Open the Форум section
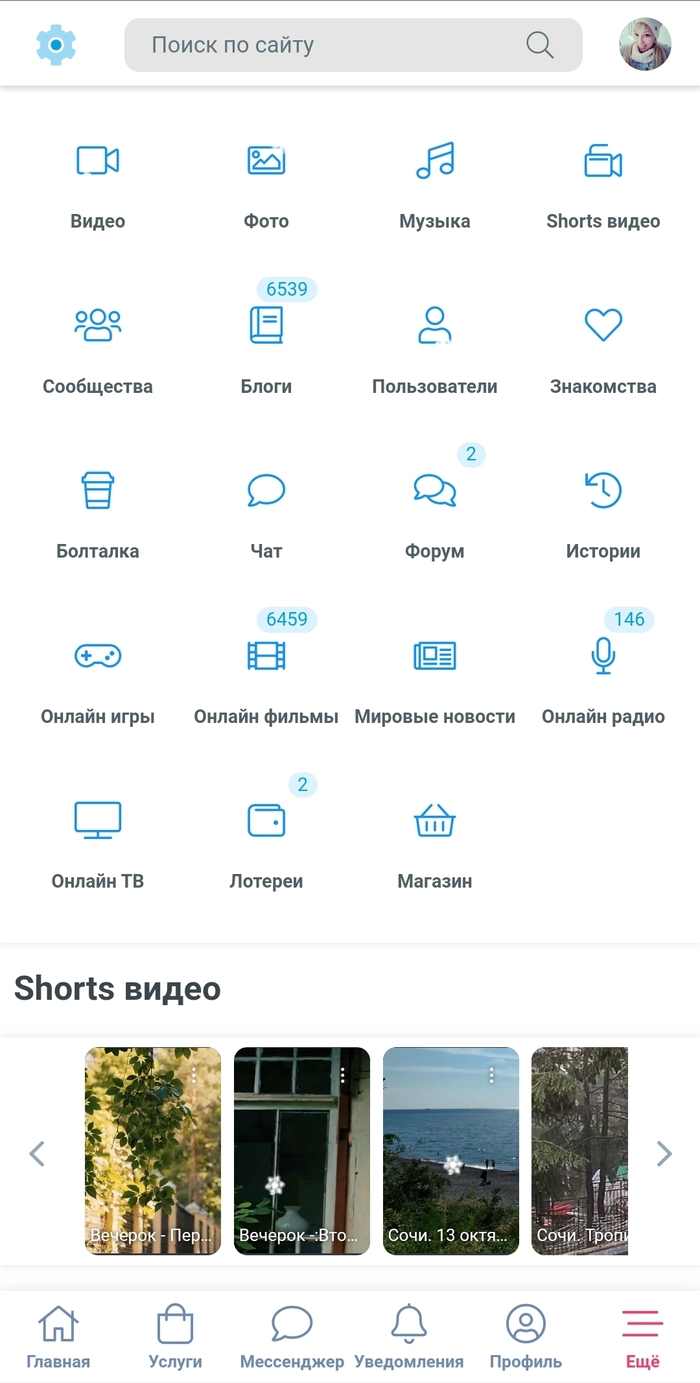This screenshot has height=1383, width=700. coord(435,515)
